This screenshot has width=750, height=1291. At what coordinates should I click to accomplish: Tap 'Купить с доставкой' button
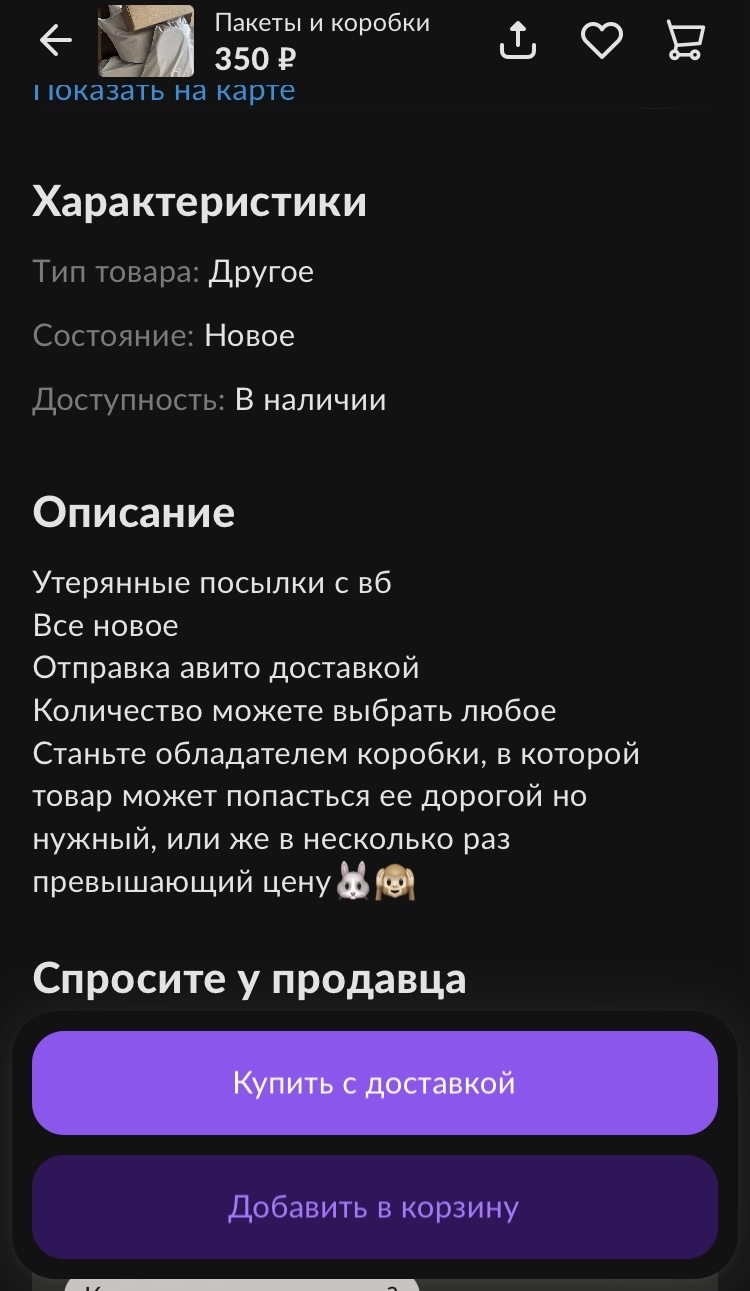pyautogui.click(x=374, y=1083)
